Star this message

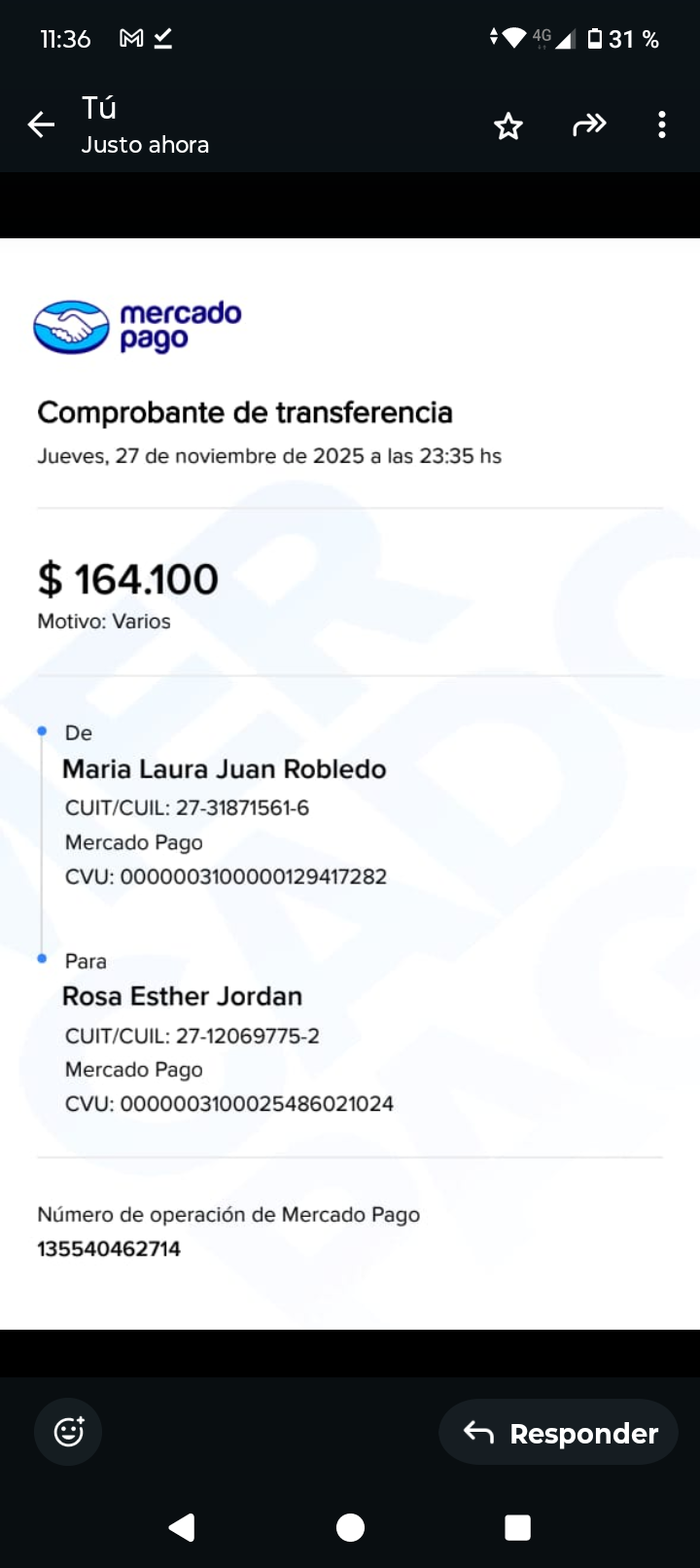(x=508, y=125)
